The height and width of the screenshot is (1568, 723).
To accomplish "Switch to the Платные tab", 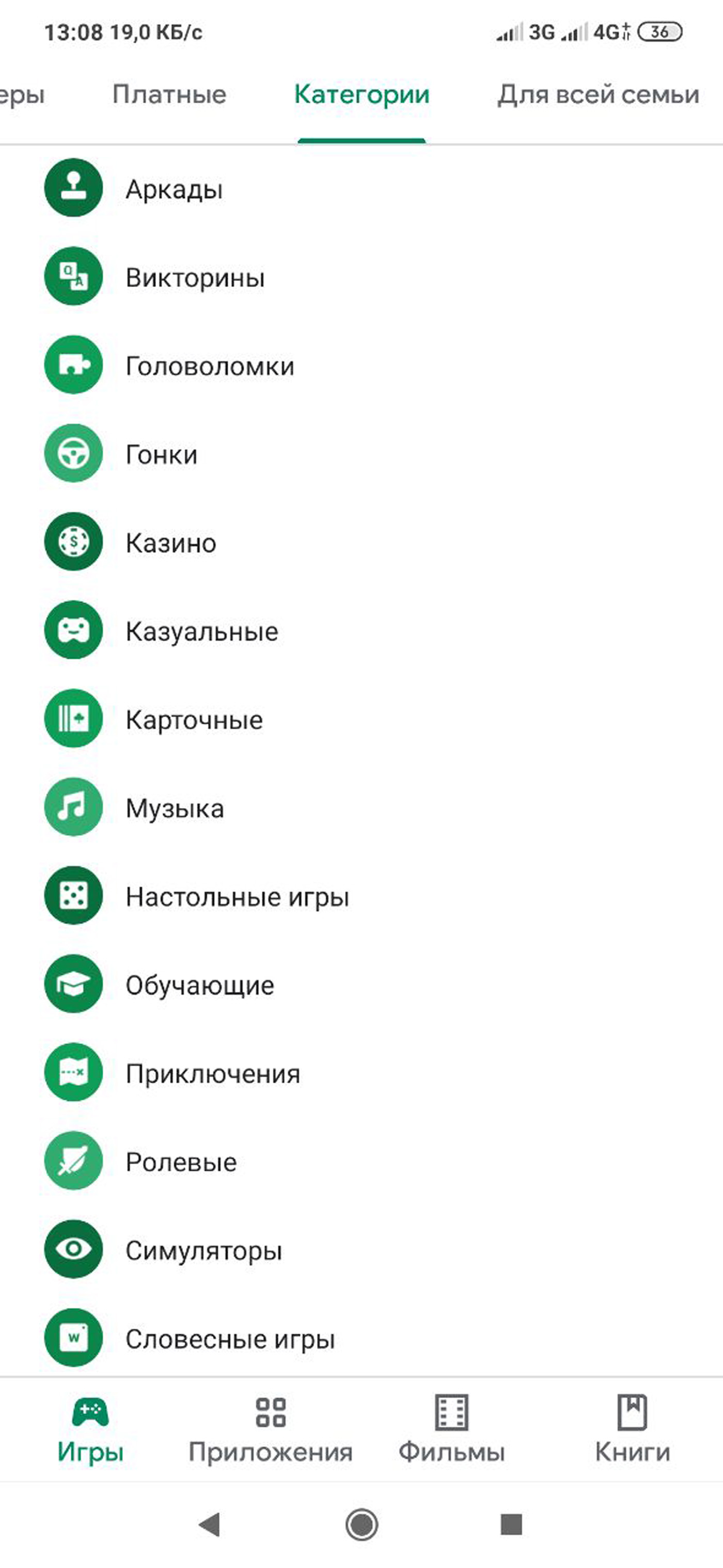I will (x=169, y=94).
